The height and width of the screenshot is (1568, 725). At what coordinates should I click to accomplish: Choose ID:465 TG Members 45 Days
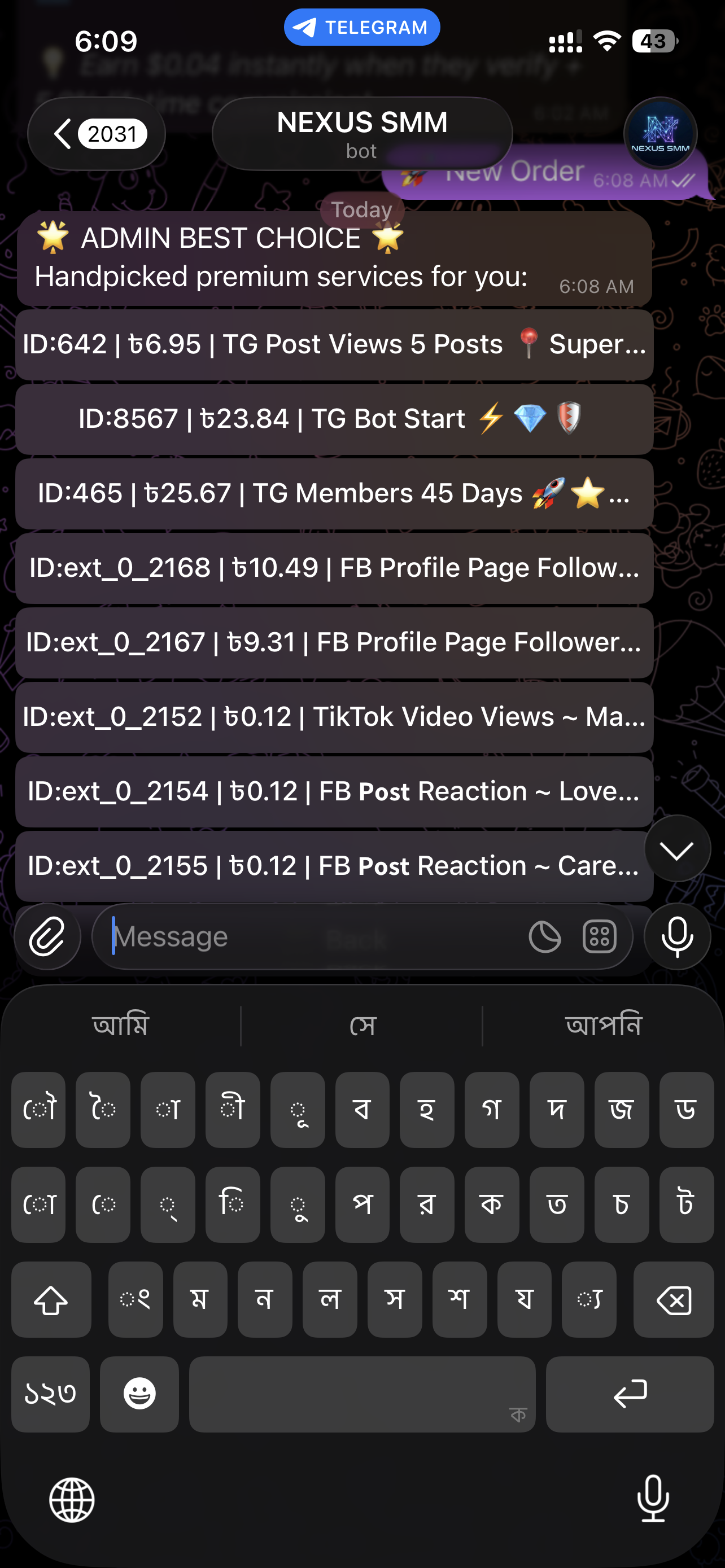[x=334, y=494]
